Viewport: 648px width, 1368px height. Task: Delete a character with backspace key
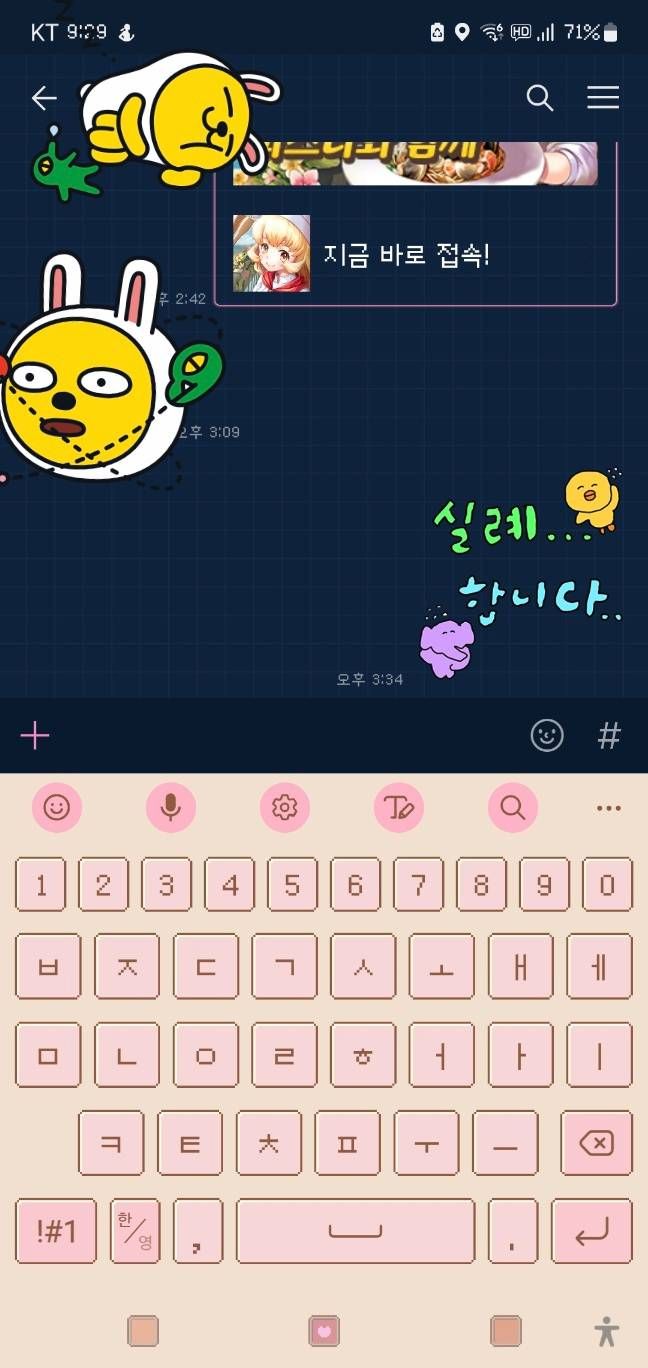(596, 1142)
